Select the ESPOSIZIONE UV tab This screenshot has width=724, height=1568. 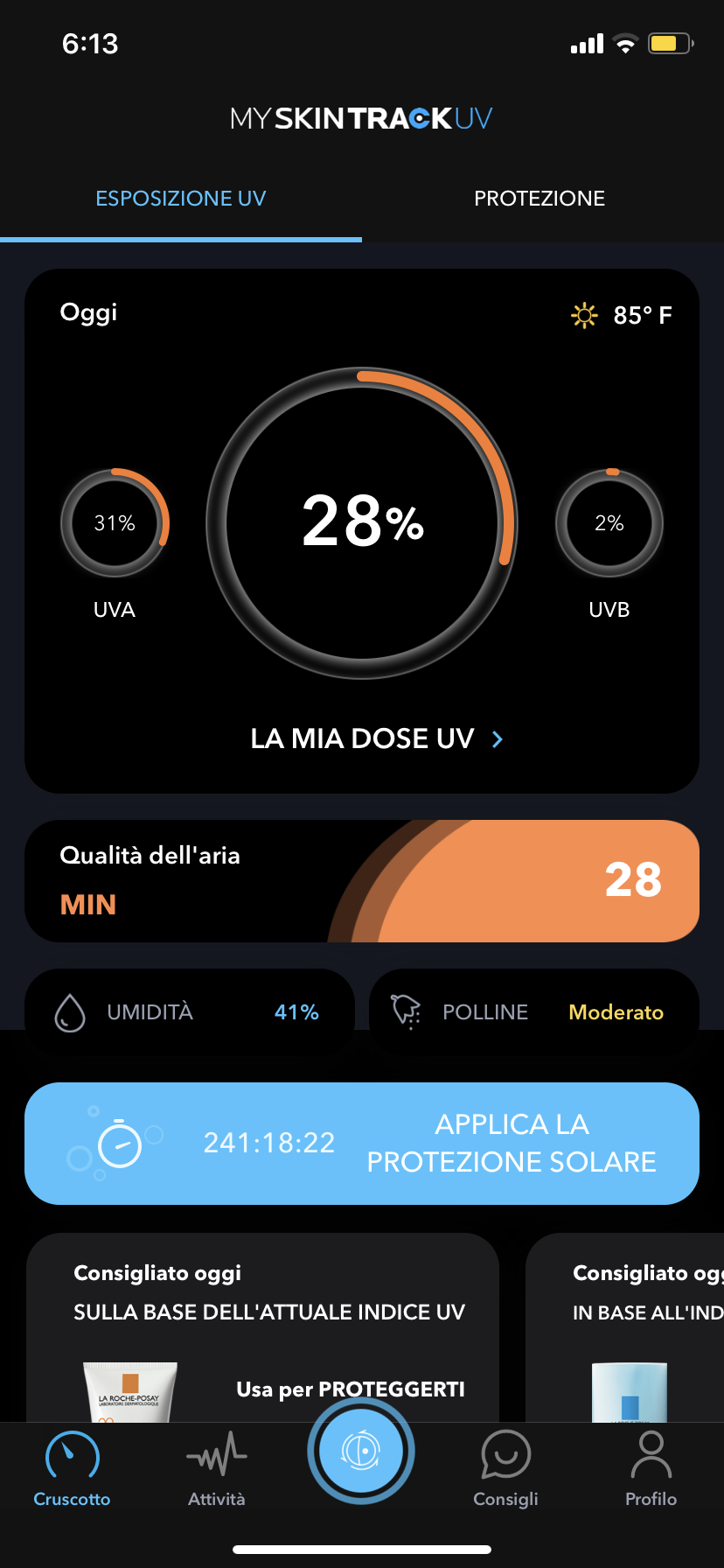[181, 199]
